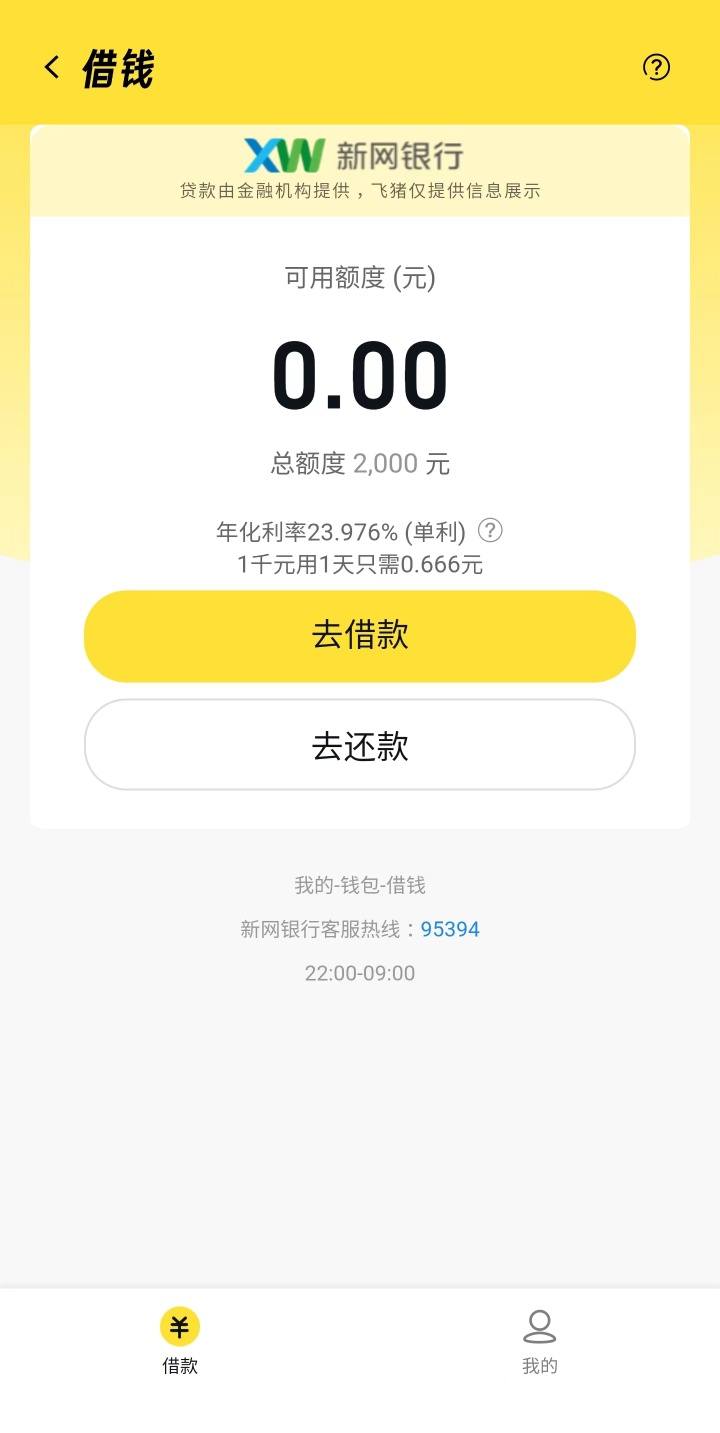Switch to the 借款 tab
Image resolution: width=720 pixels, height=1433 pixels.
coord(180,1340)
